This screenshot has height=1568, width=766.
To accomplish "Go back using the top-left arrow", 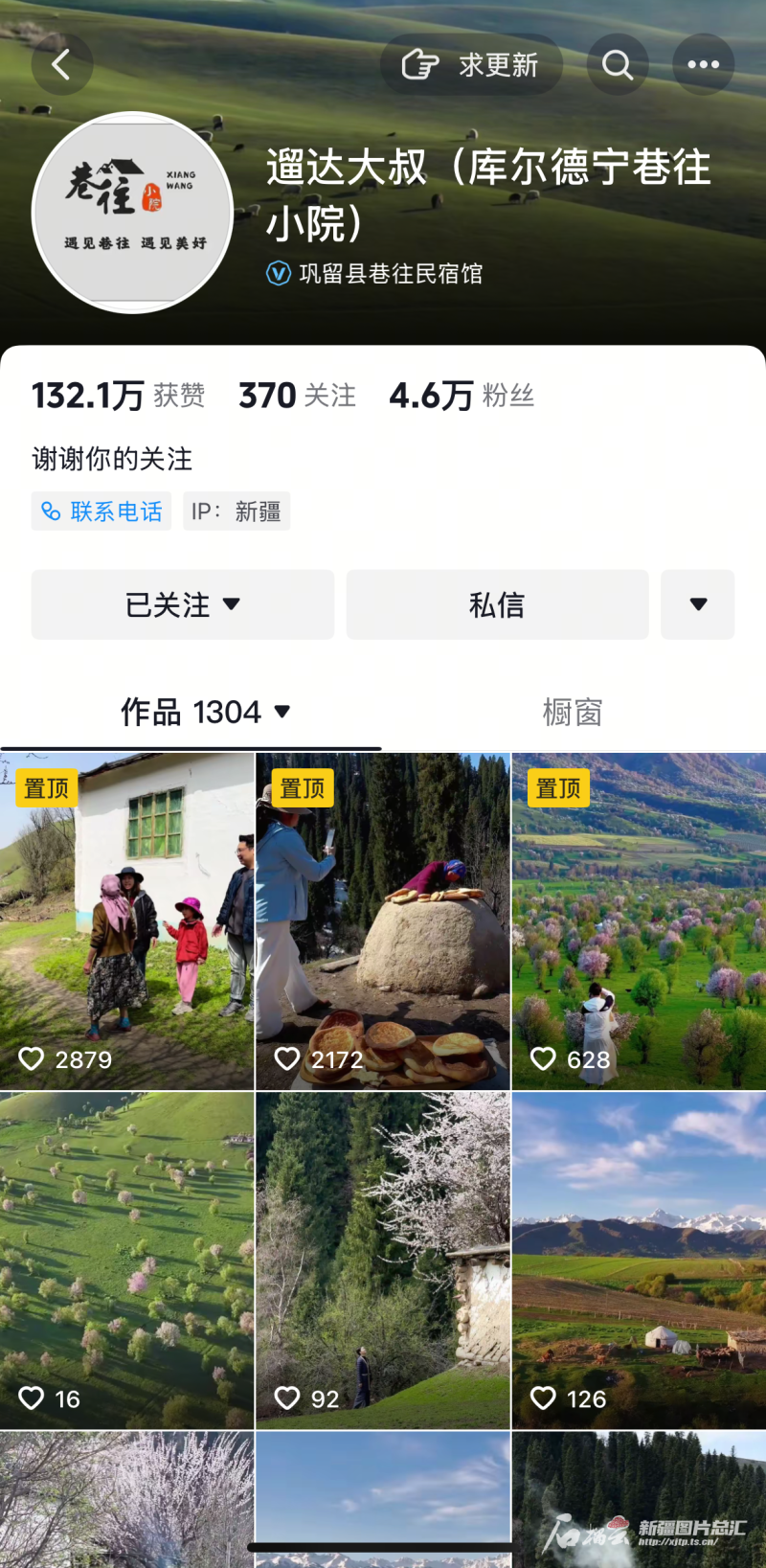I will pyautogui.click(x=62, y=65).
